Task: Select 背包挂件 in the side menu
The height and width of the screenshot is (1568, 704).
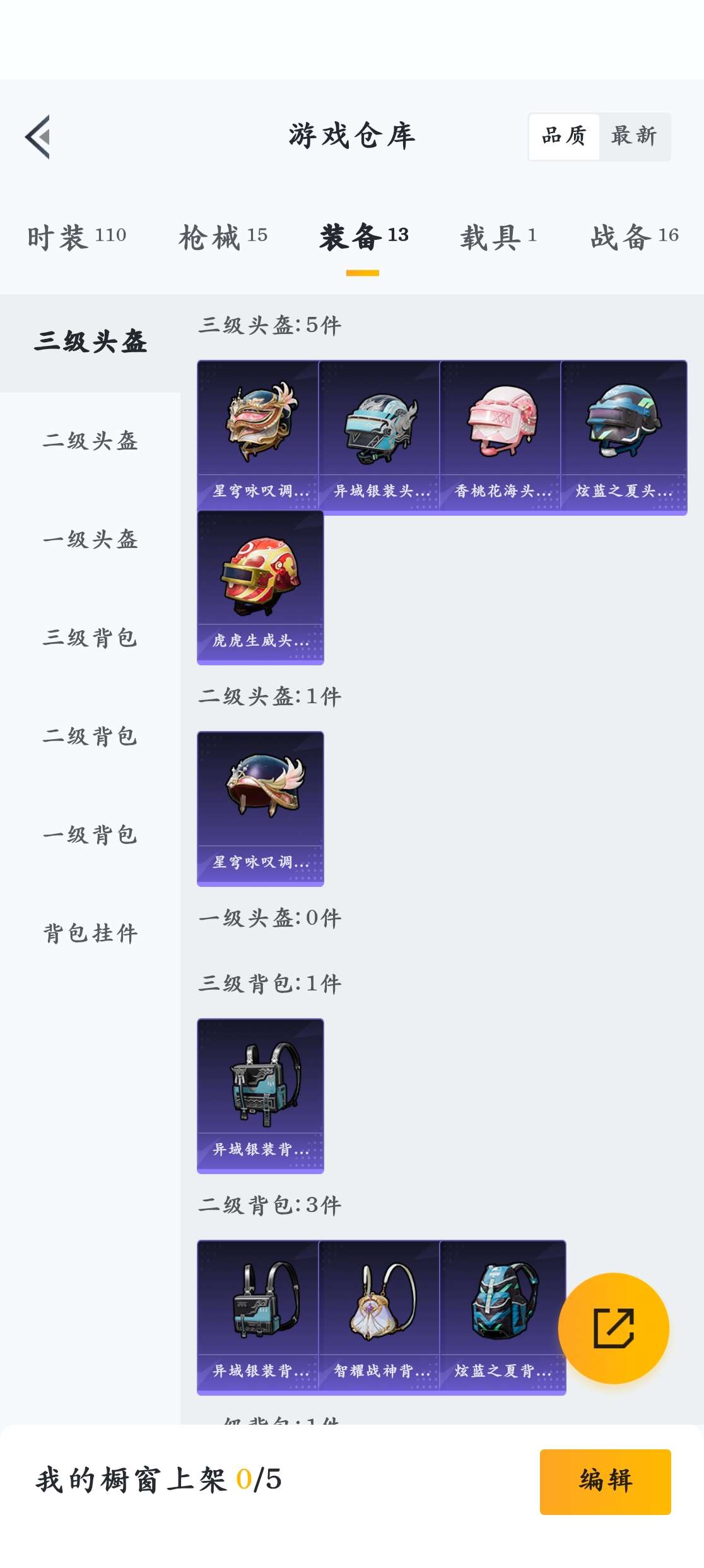Action: 90,933
